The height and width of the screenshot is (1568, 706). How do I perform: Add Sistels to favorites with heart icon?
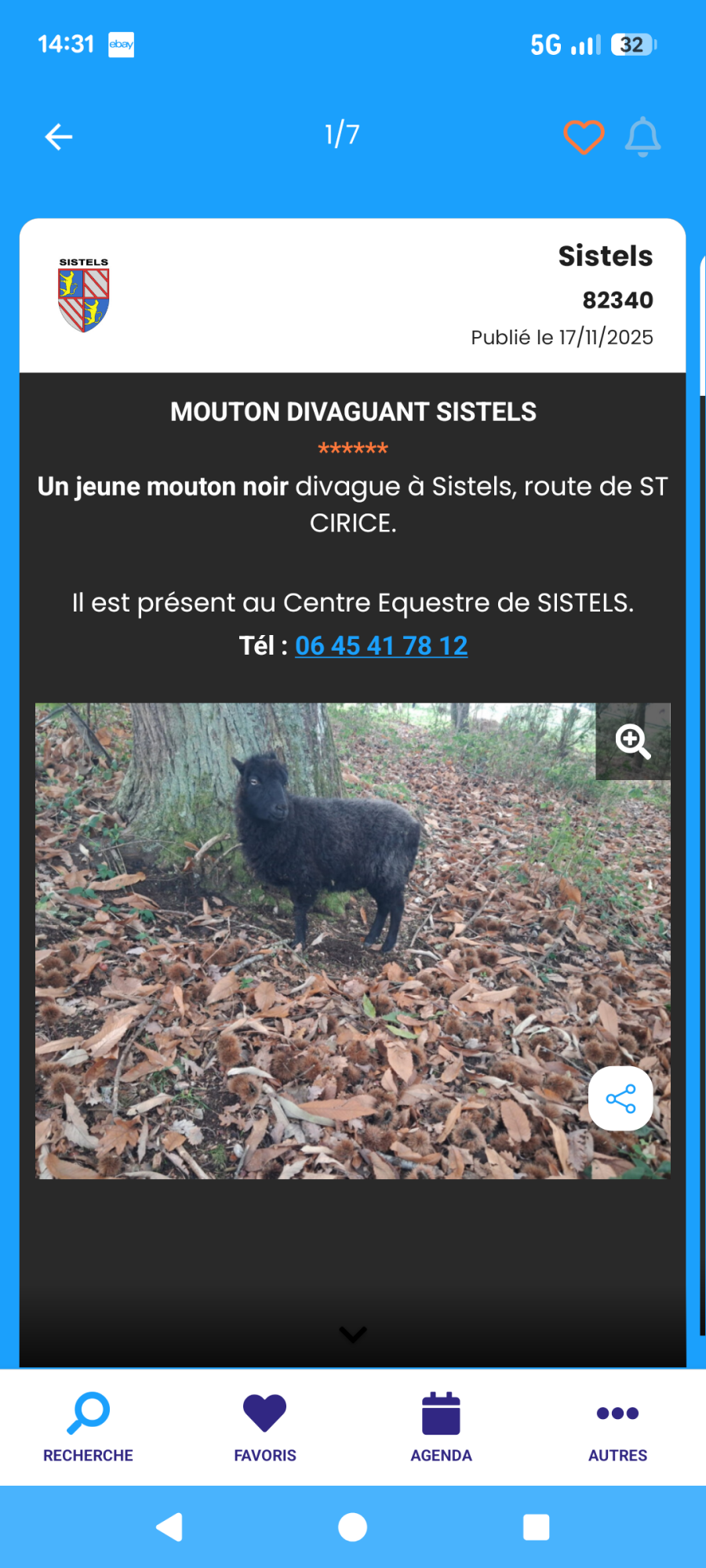(x=584, y=137)
